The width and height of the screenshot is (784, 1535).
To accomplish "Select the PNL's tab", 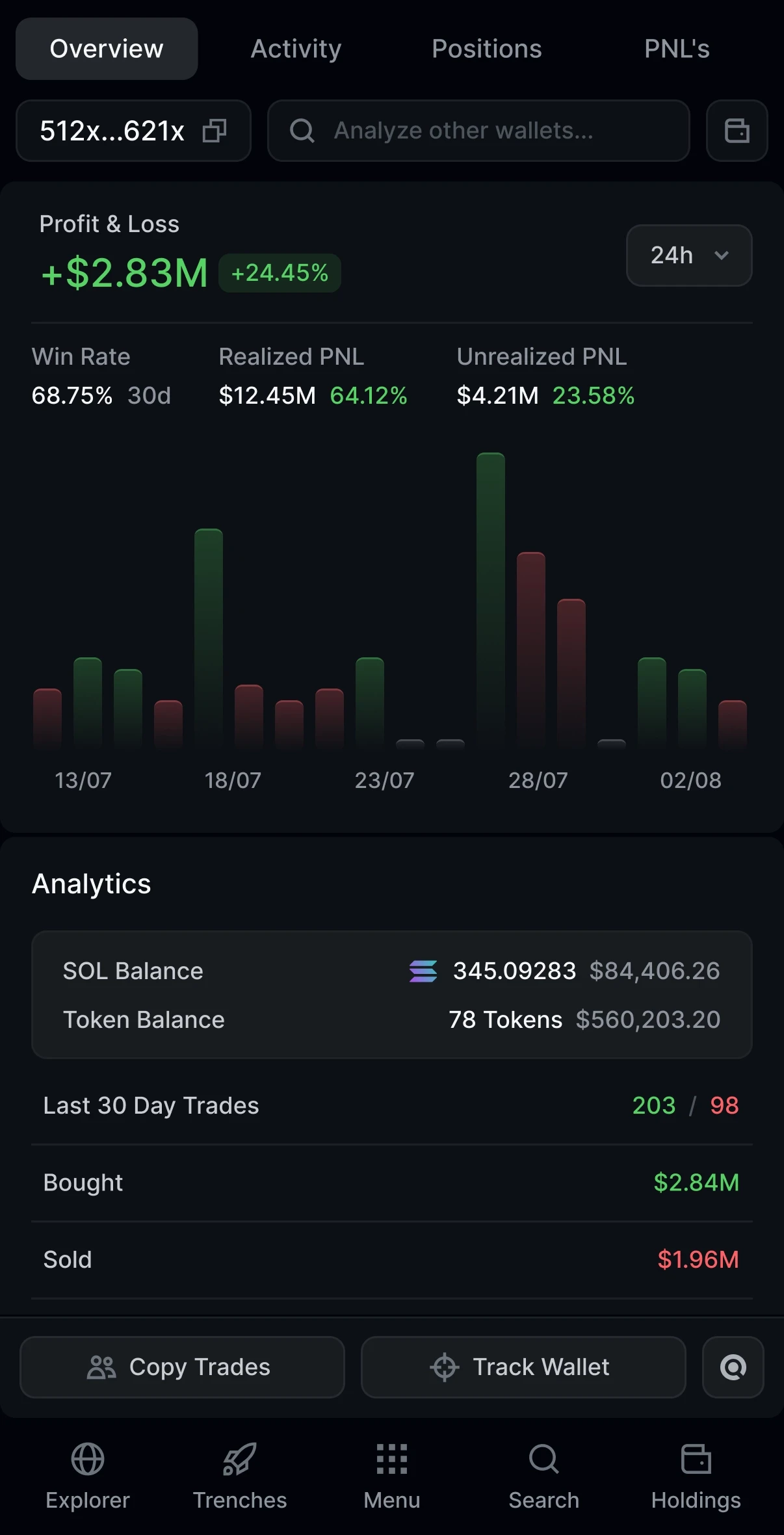I will [x=677, y=49].
